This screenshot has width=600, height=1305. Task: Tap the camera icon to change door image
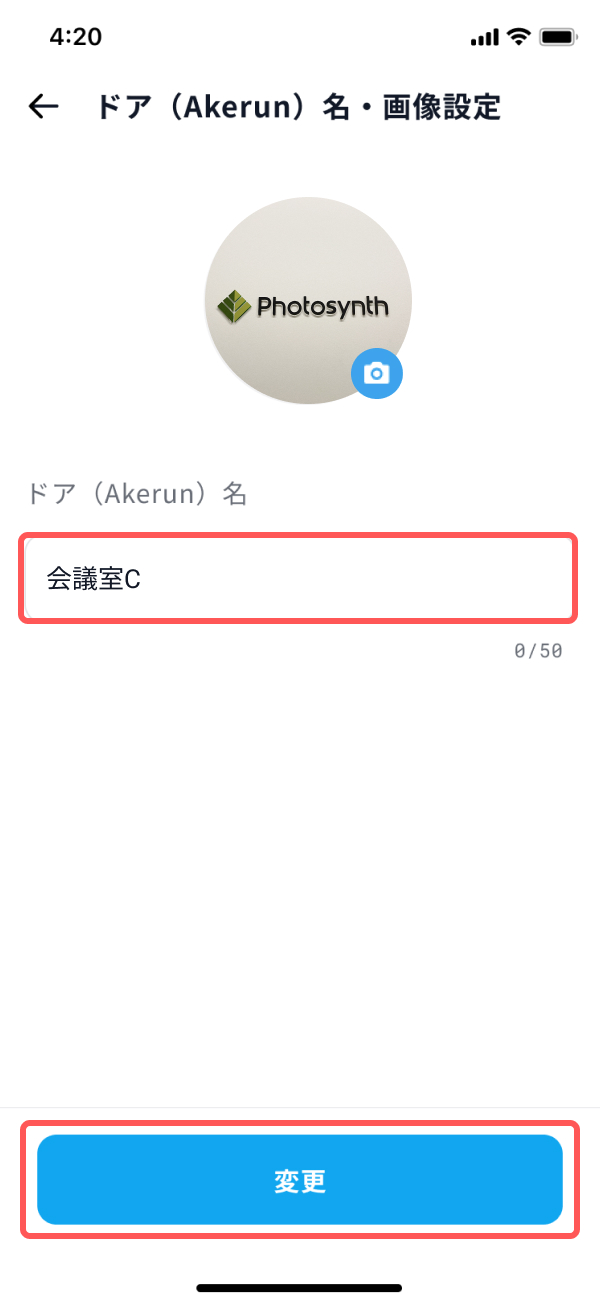(377, 374)
